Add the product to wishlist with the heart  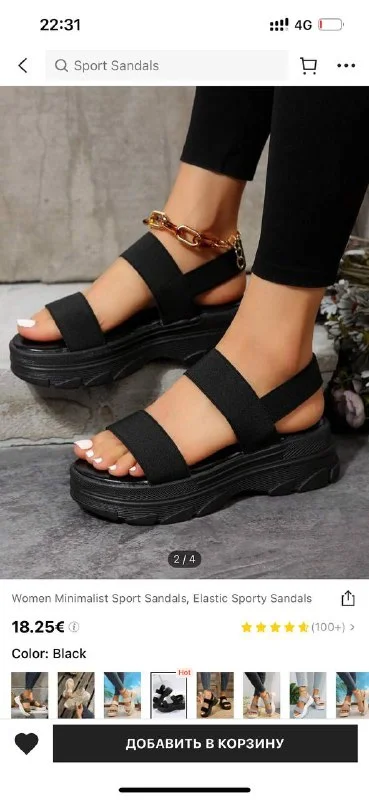27,743
